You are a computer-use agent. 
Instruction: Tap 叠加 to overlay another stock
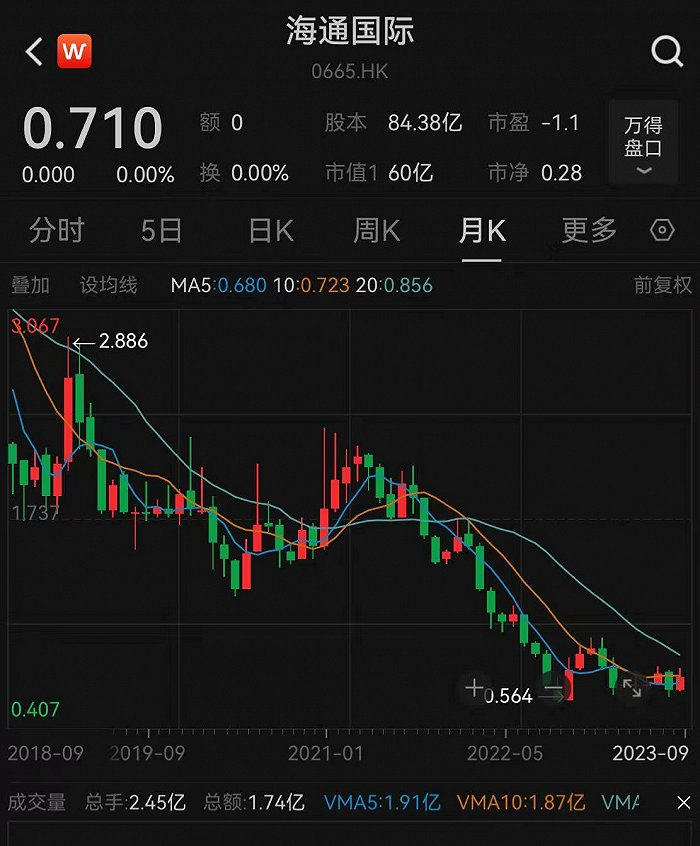point(30,285)
